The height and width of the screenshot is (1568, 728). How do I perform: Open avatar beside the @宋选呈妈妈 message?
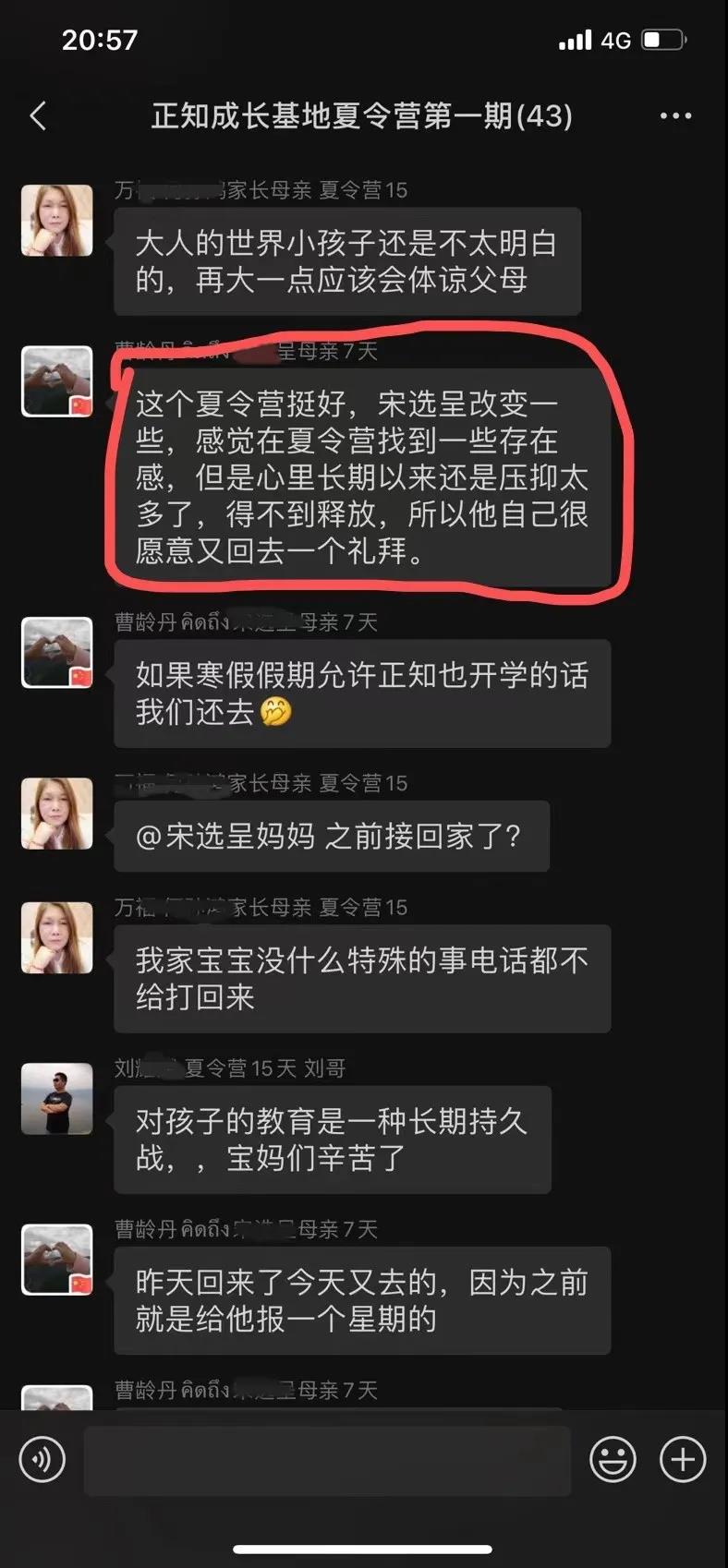coord(57,814)
